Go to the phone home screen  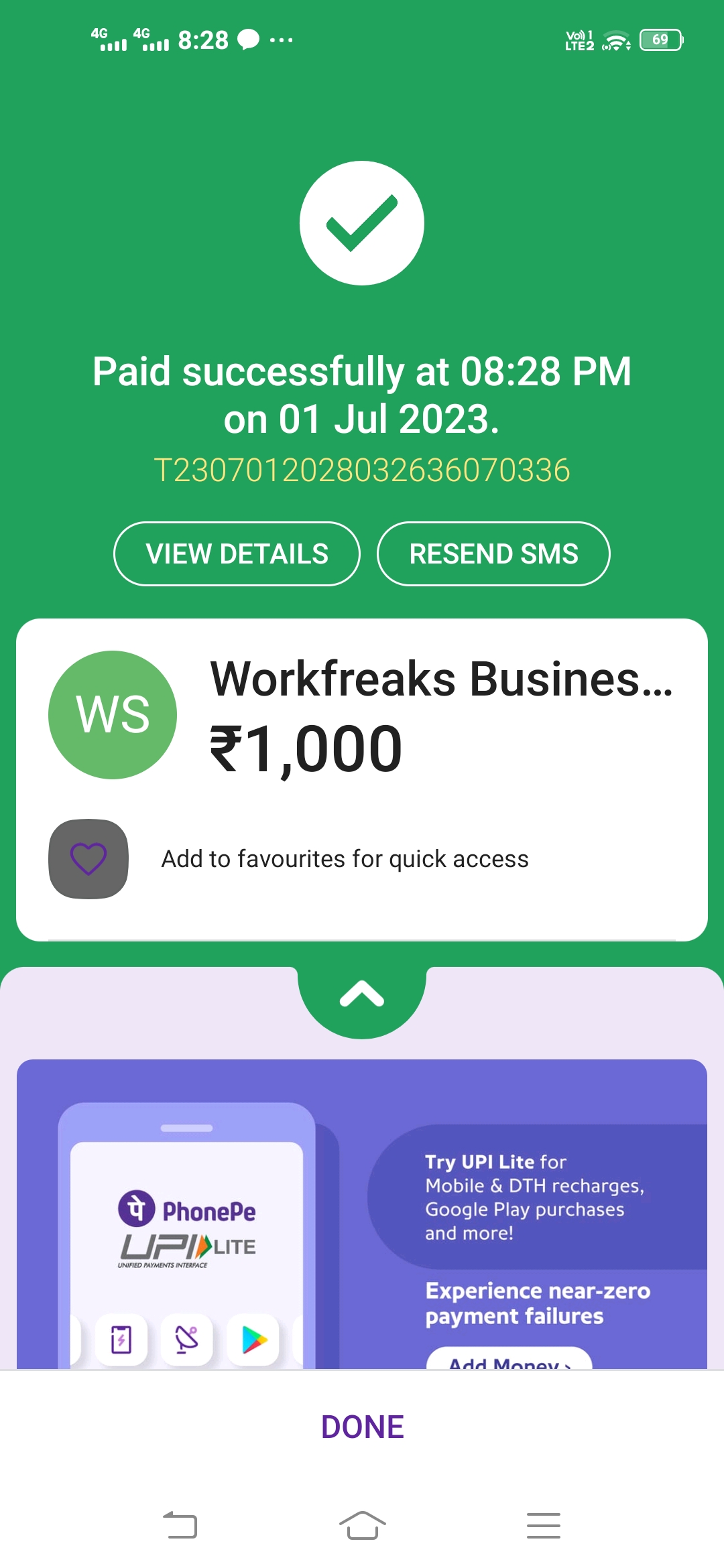362,1525
